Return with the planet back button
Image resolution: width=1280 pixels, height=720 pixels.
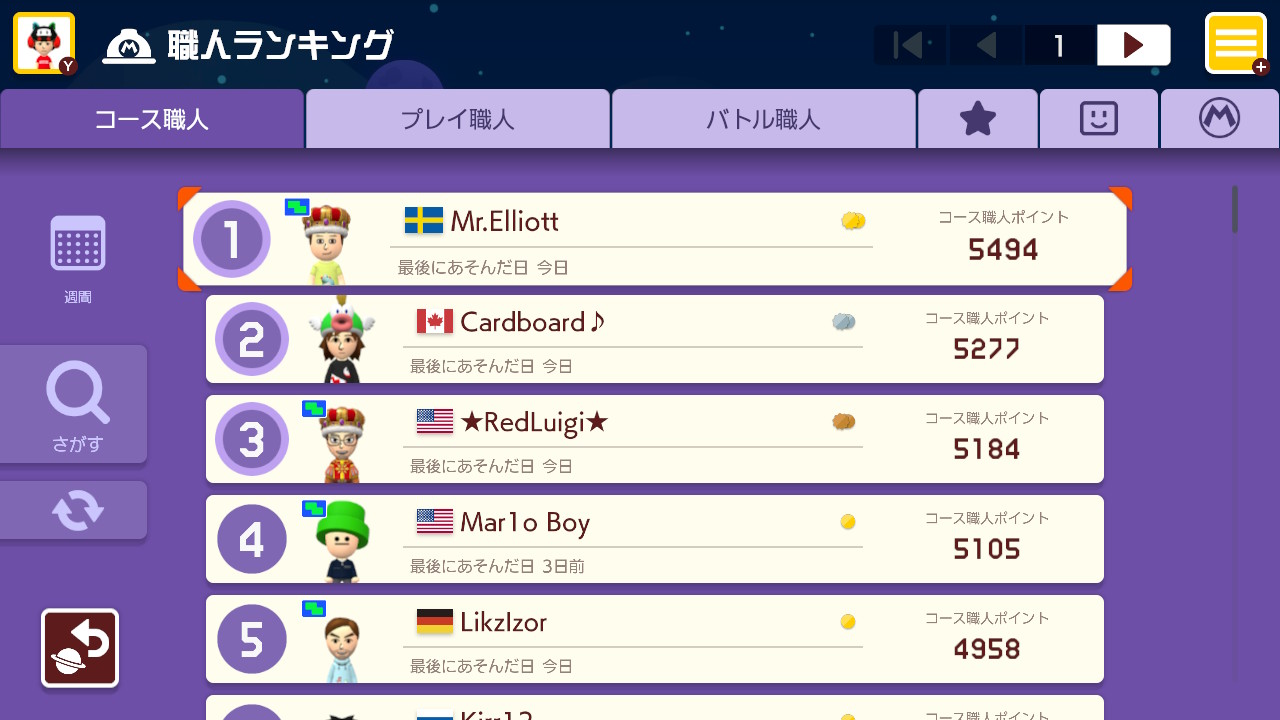coord(80,648)
